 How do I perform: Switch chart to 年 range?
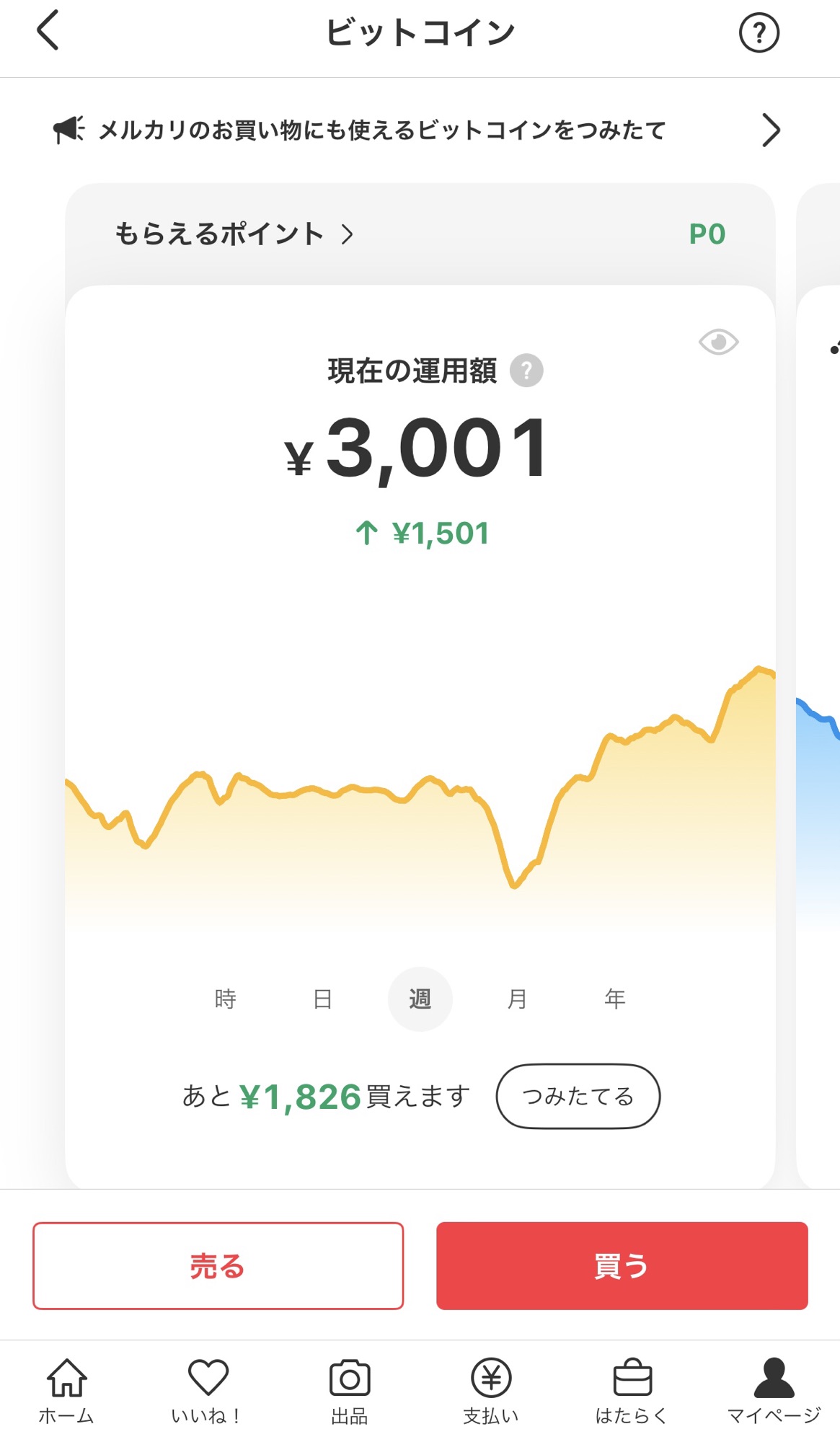tap(614, 999)
